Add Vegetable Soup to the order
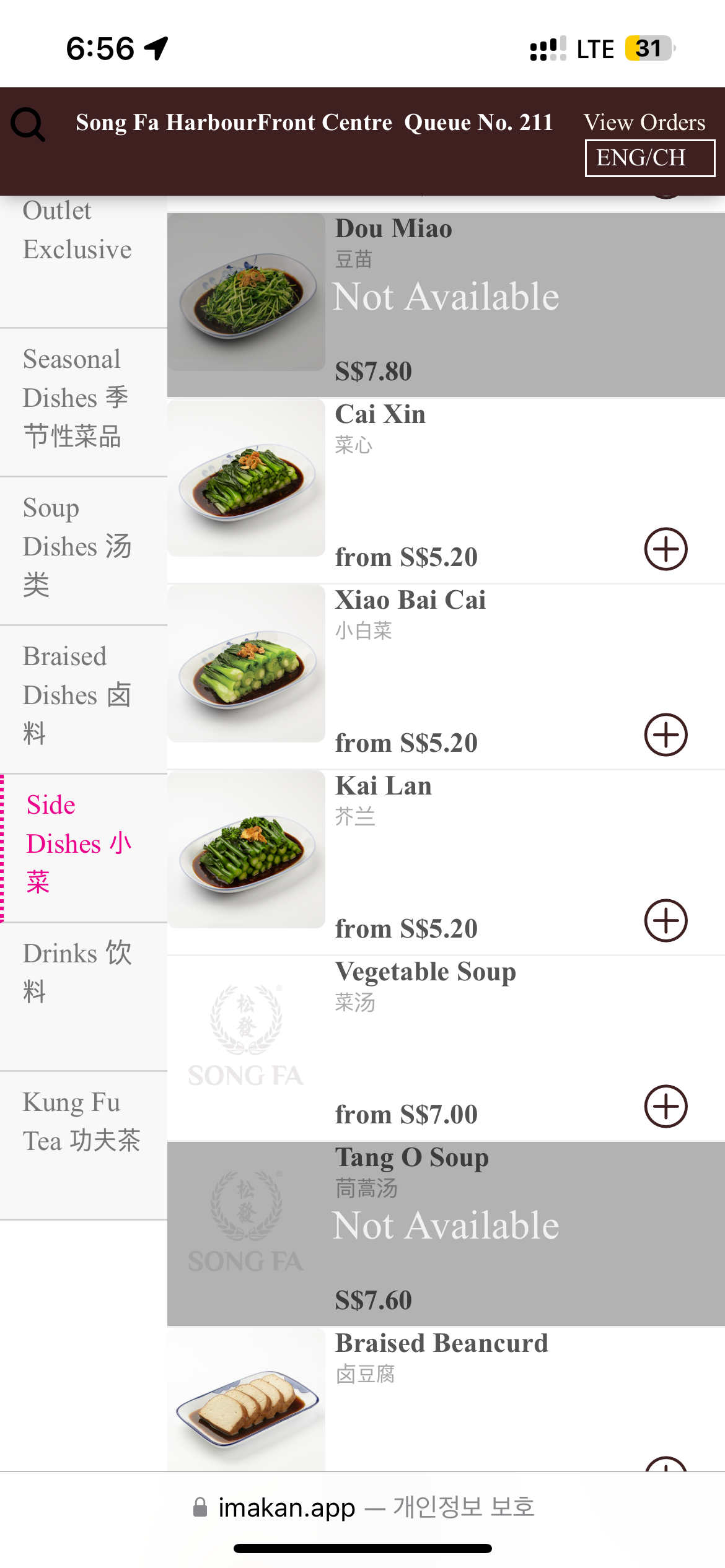725x1568 pixels. click(x=666, y=1107)
